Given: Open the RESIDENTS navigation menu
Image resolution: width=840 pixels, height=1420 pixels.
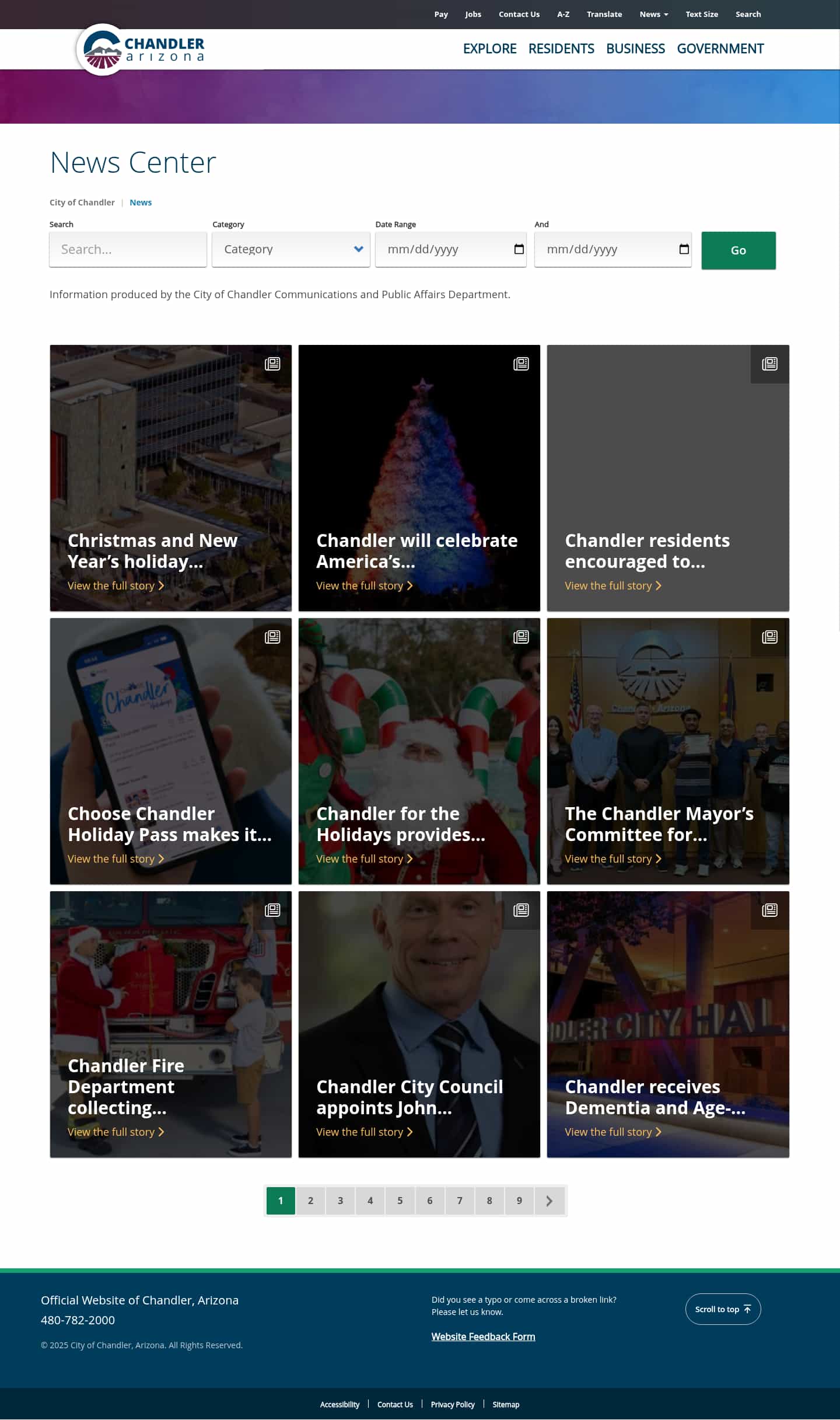Looking at the screenshot, I should 561,48.
